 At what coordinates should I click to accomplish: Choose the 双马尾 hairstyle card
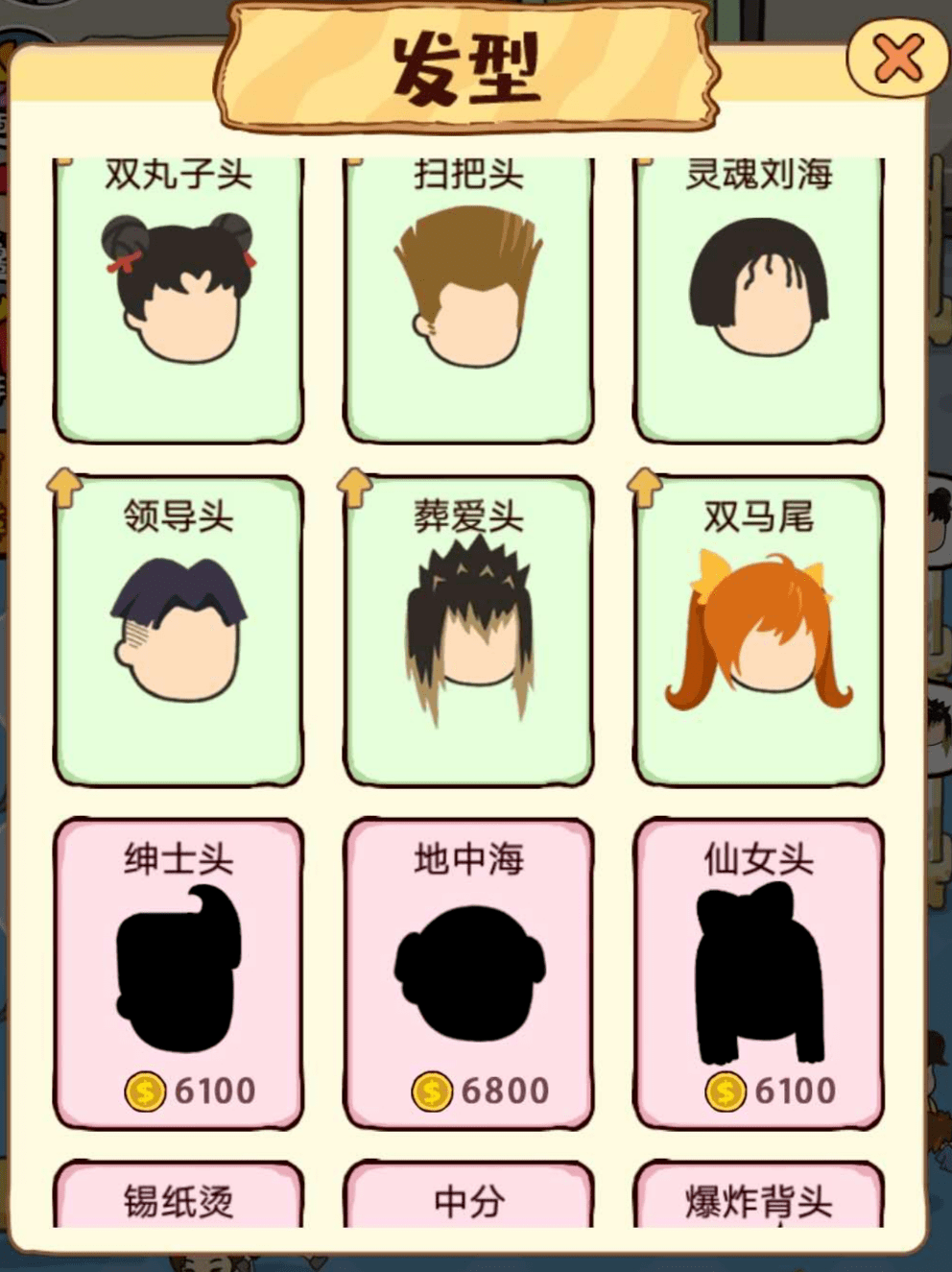pyautogui.click(x=758, y=629)
